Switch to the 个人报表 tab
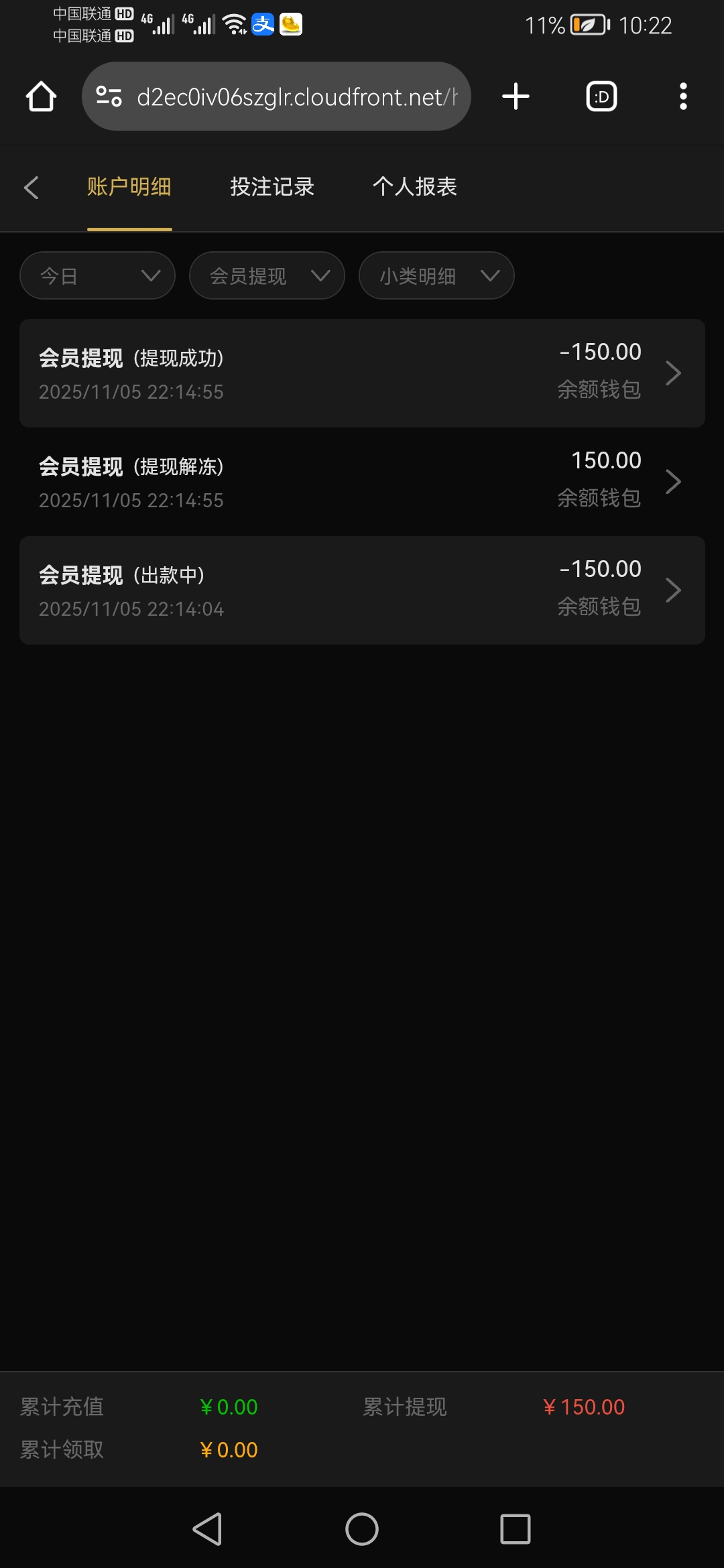The image size is (724, 1568). pyautogui.click(x=415, y=187)
